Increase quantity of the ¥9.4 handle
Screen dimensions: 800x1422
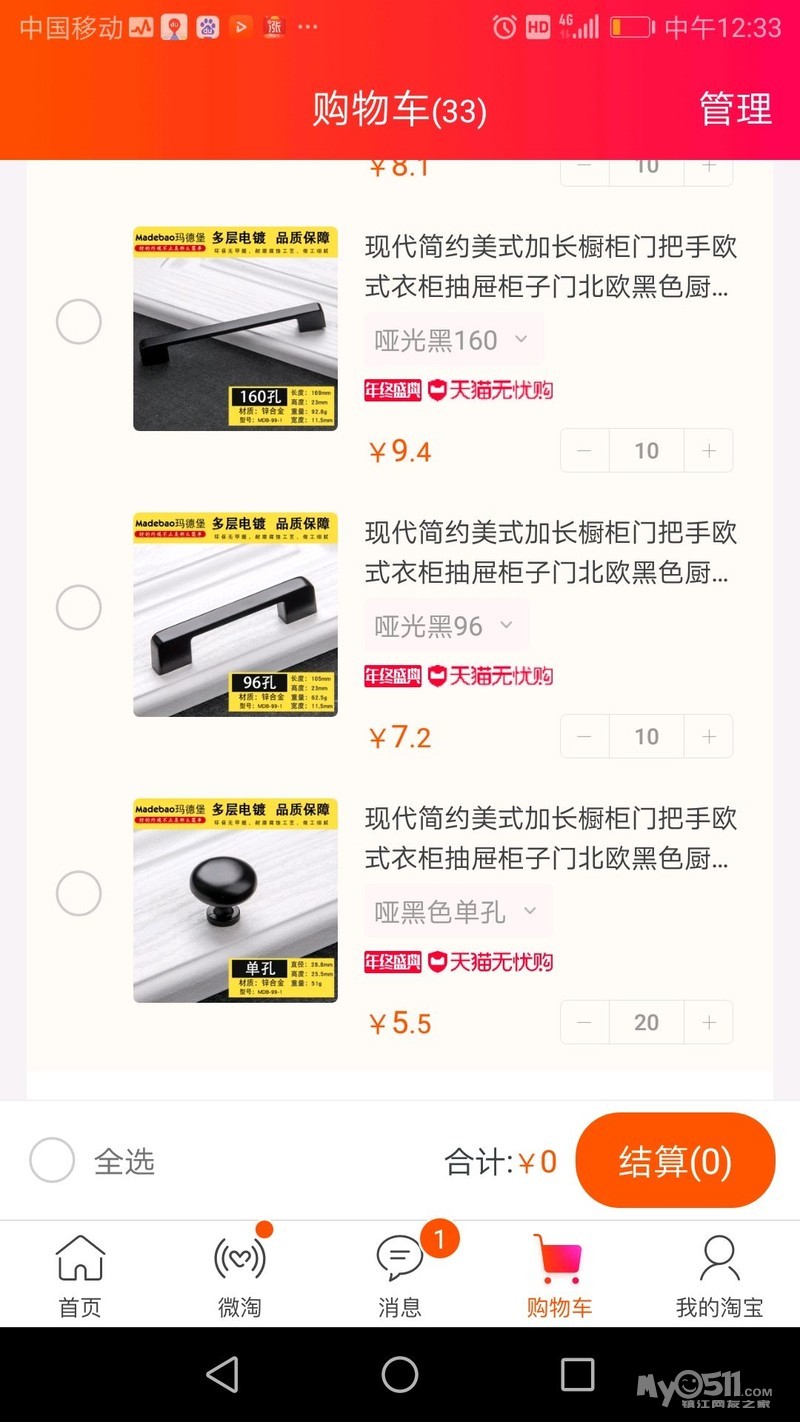click(x=709, y=451)
